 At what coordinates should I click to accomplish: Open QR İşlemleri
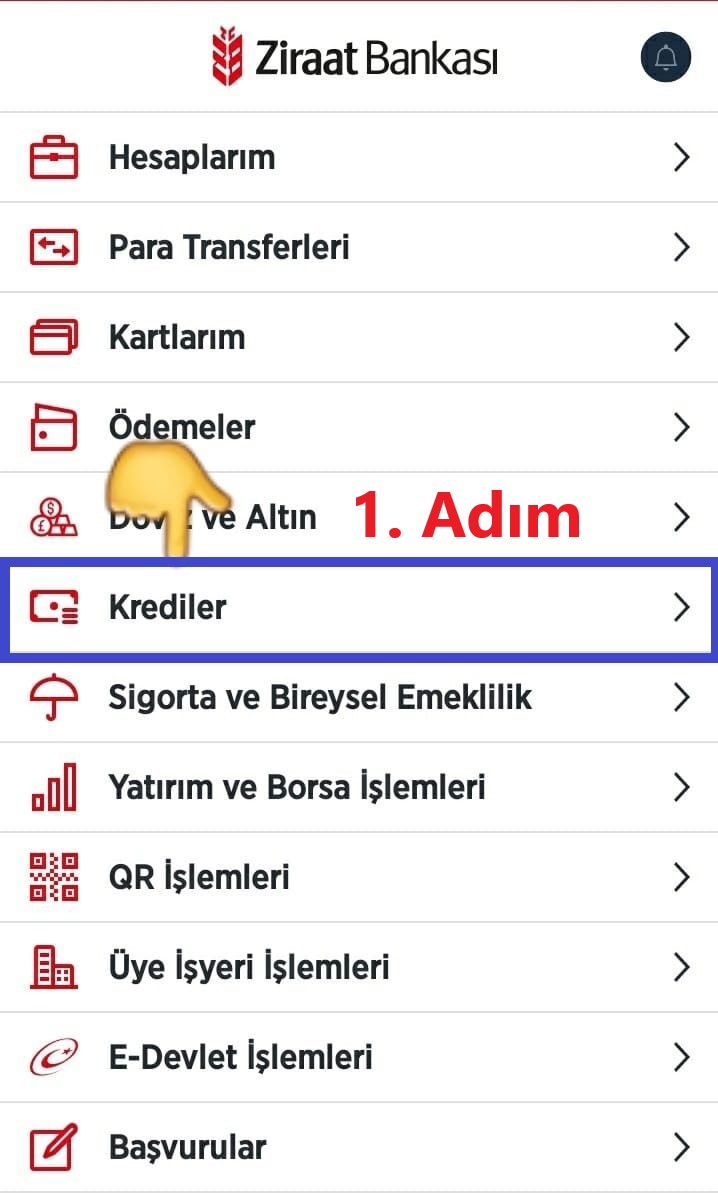click(x=358, y=877)
